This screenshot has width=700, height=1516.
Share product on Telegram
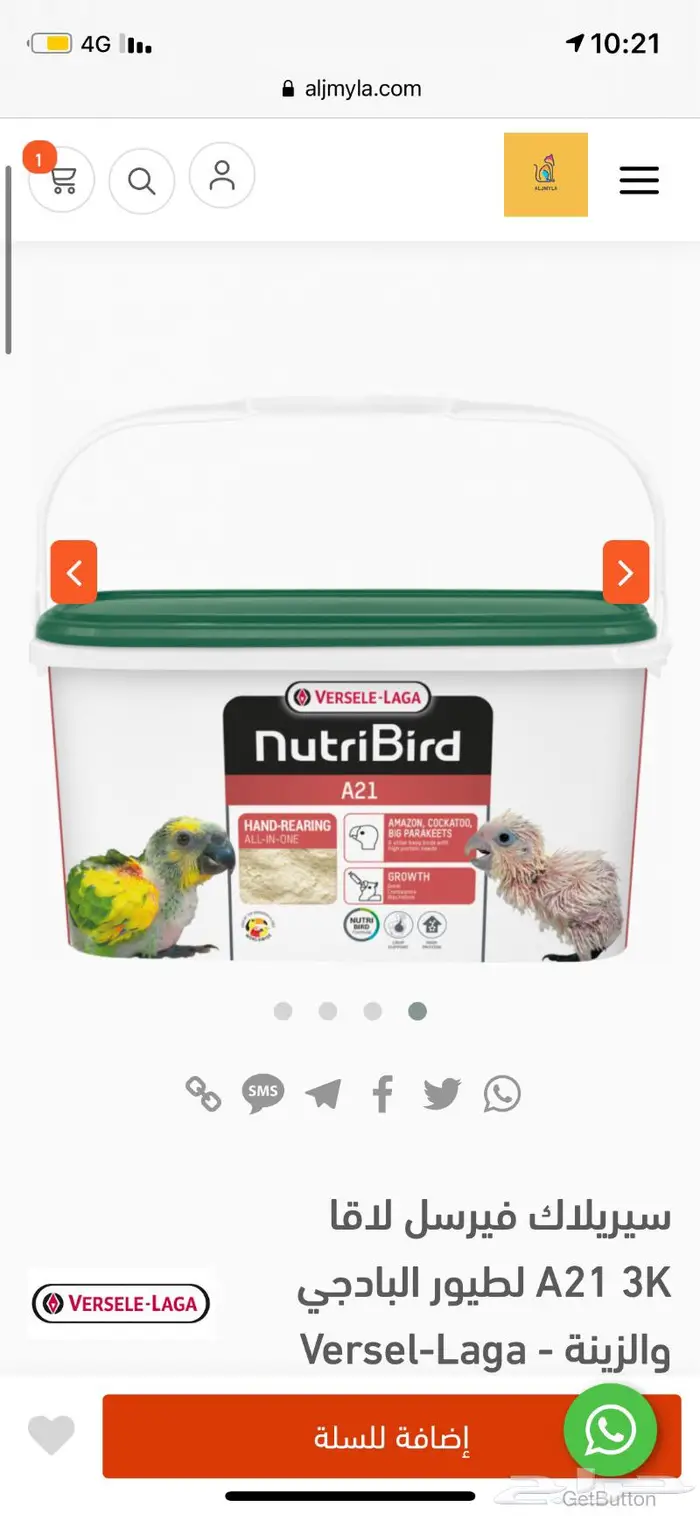click(323, 1094)
